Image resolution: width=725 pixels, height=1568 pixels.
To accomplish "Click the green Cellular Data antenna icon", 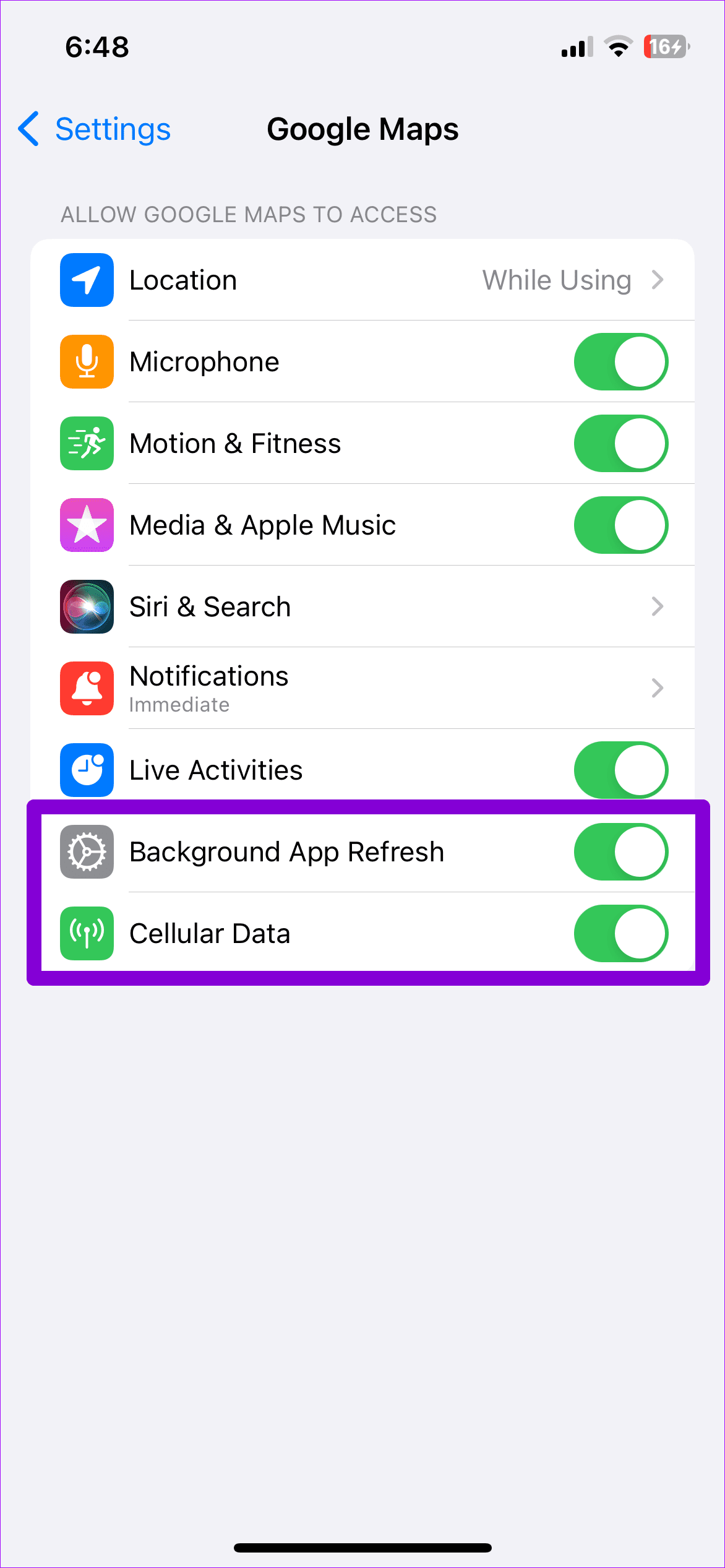I will point(86,933).
